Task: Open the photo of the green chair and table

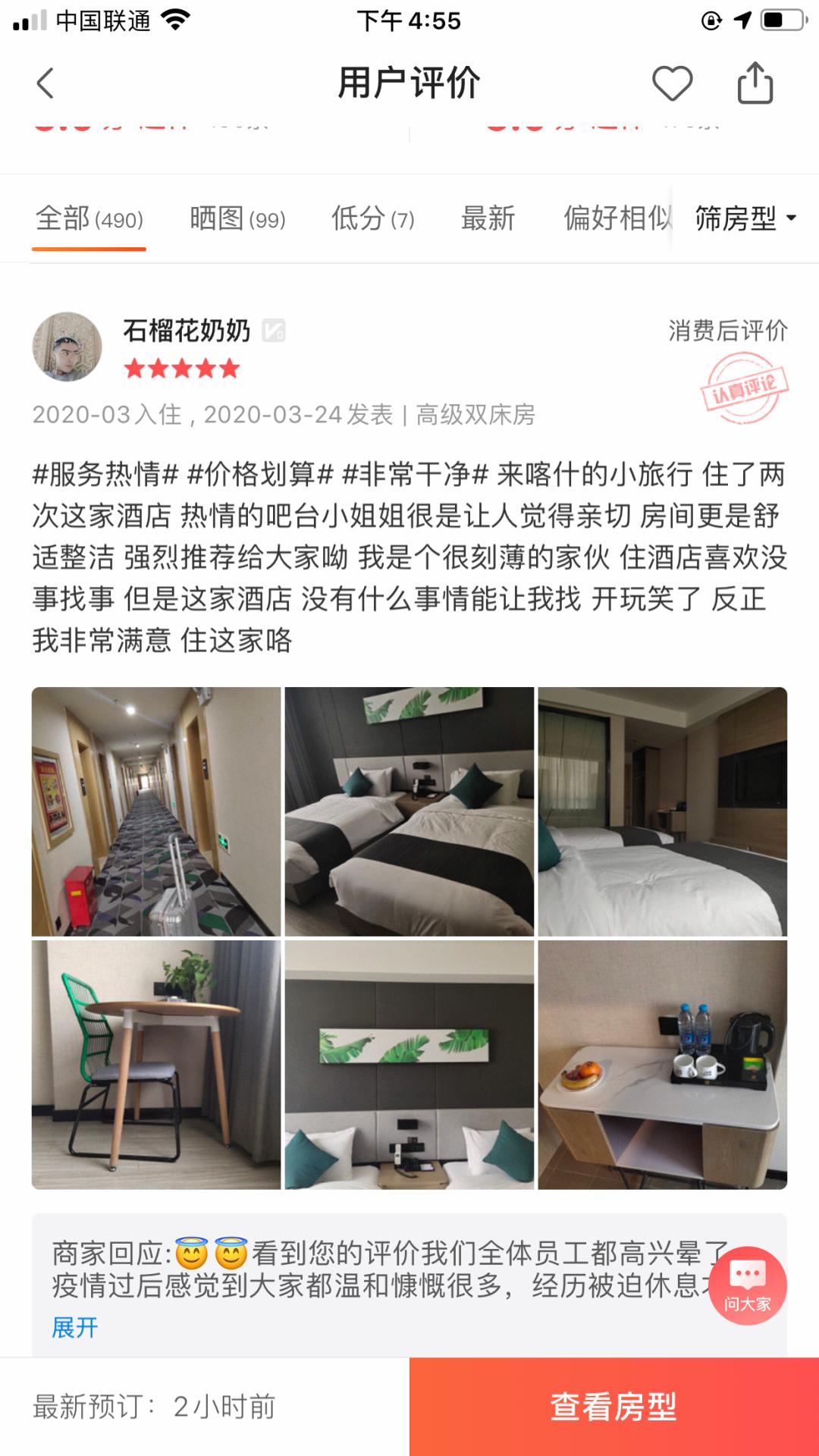Action: click(156, 1065)
